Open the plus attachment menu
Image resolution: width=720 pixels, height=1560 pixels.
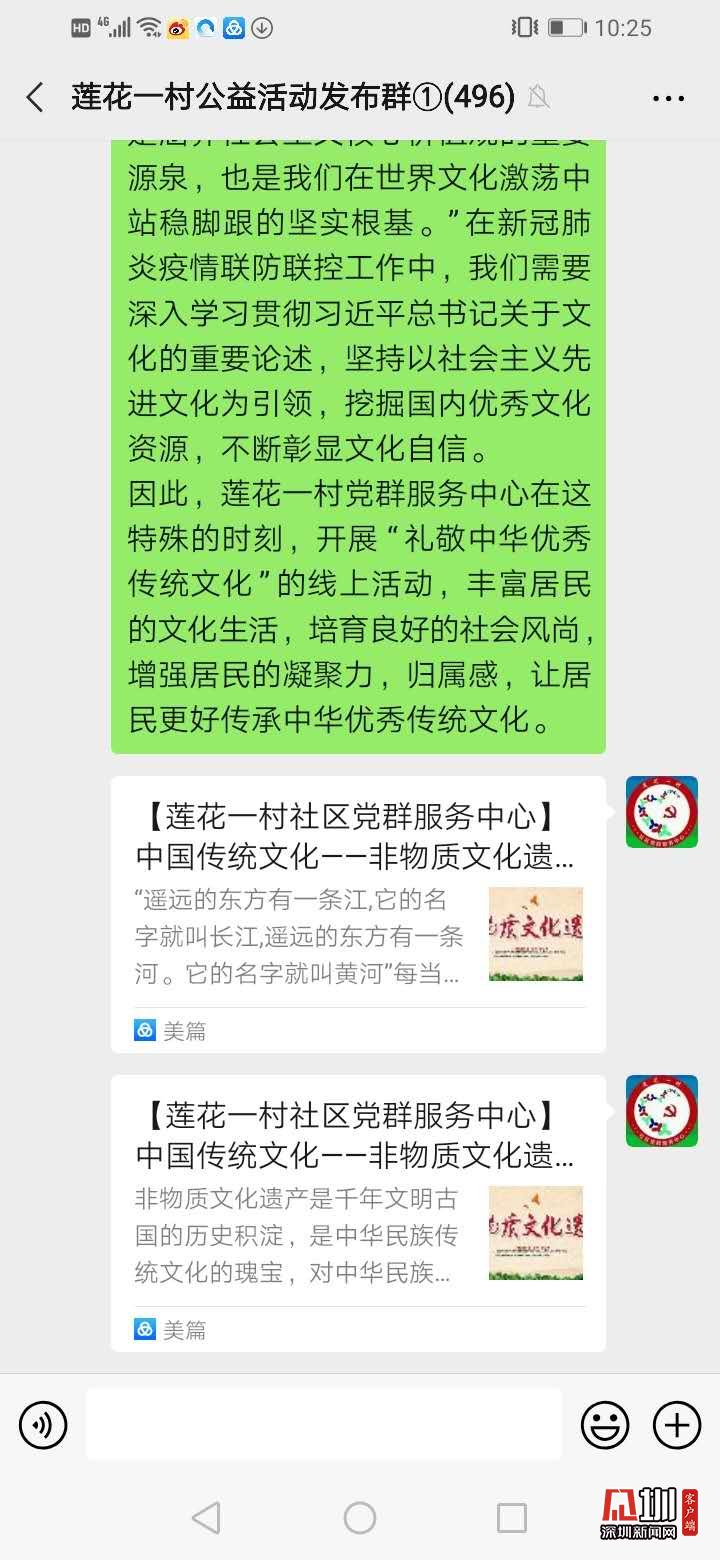click(677, 1424)
